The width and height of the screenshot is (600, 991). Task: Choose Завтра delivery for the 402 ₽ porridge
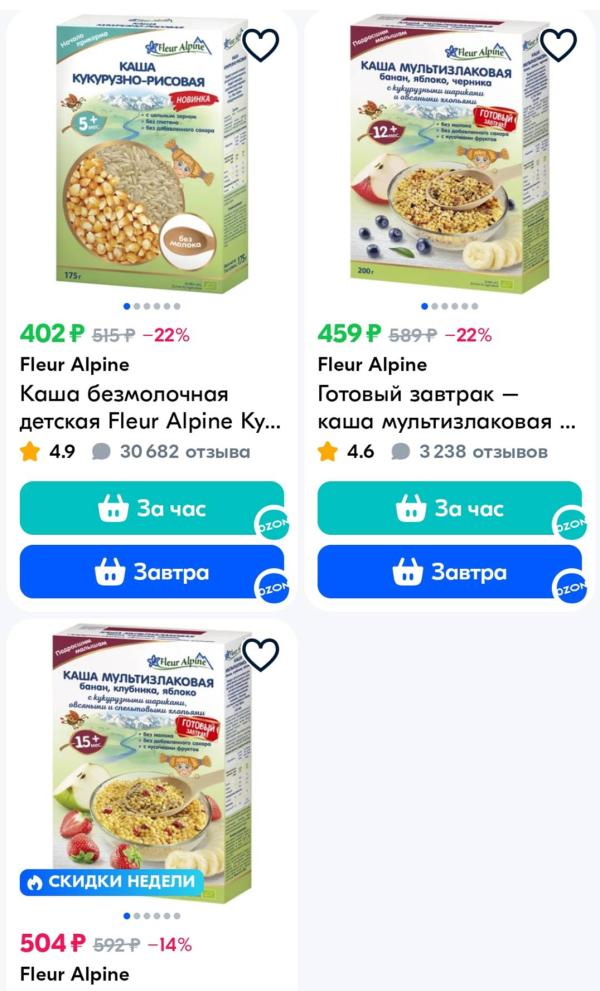coord(152,572)
